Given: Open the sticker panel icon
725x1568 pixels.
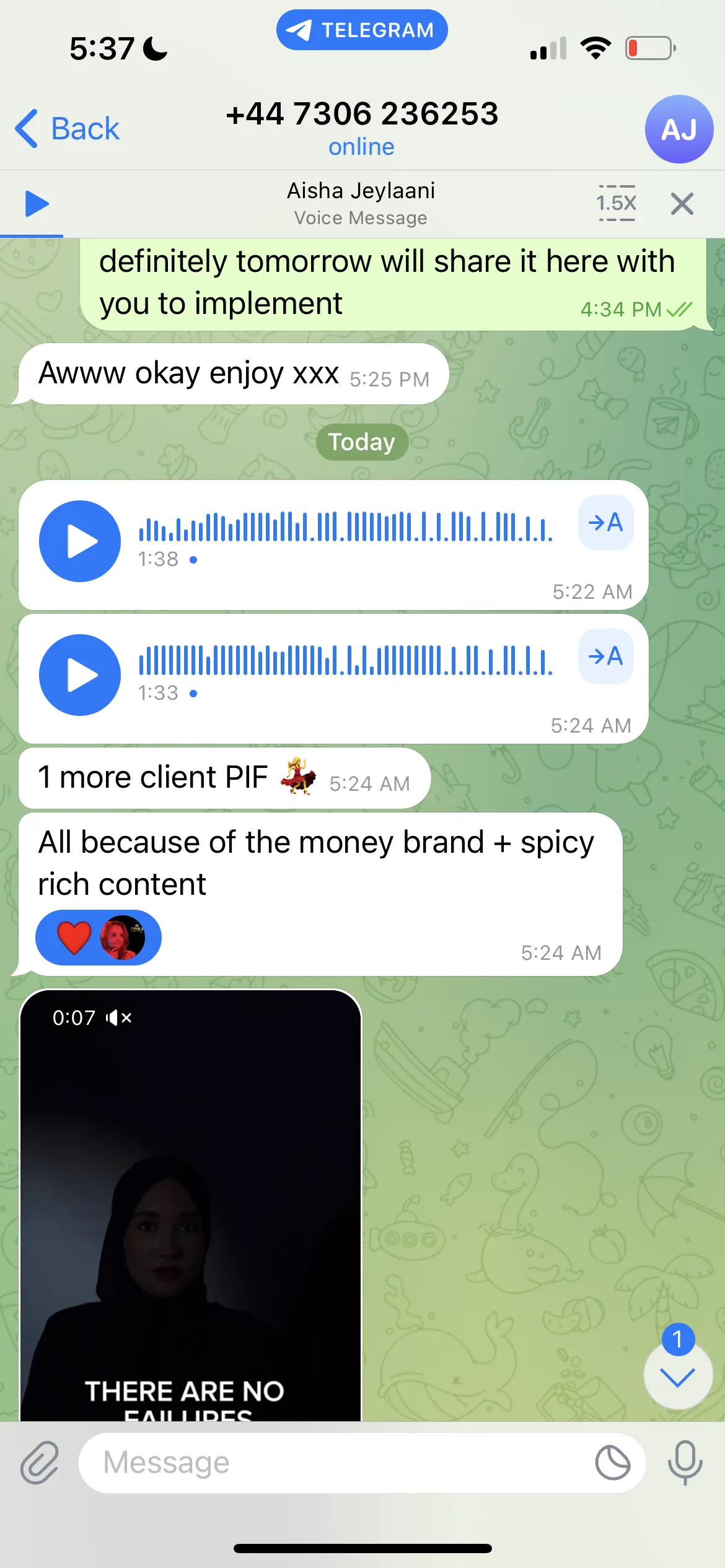Looking at the screenshot, I should coord(612,1463).
